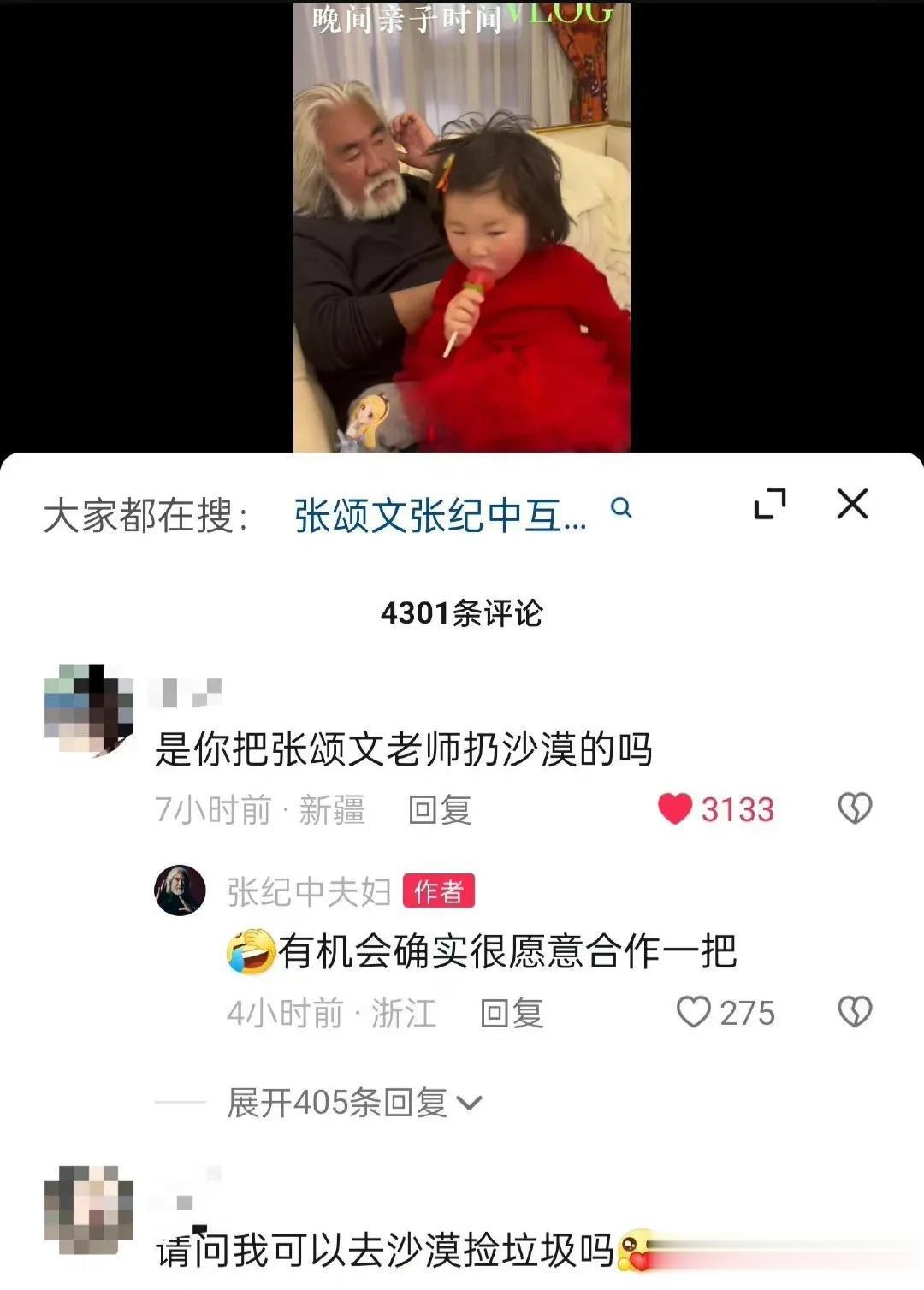Screen dimensions: 924x1290
Task: Dislike 张纪中夫妇's reply
Action: [x=854, y=1012]
